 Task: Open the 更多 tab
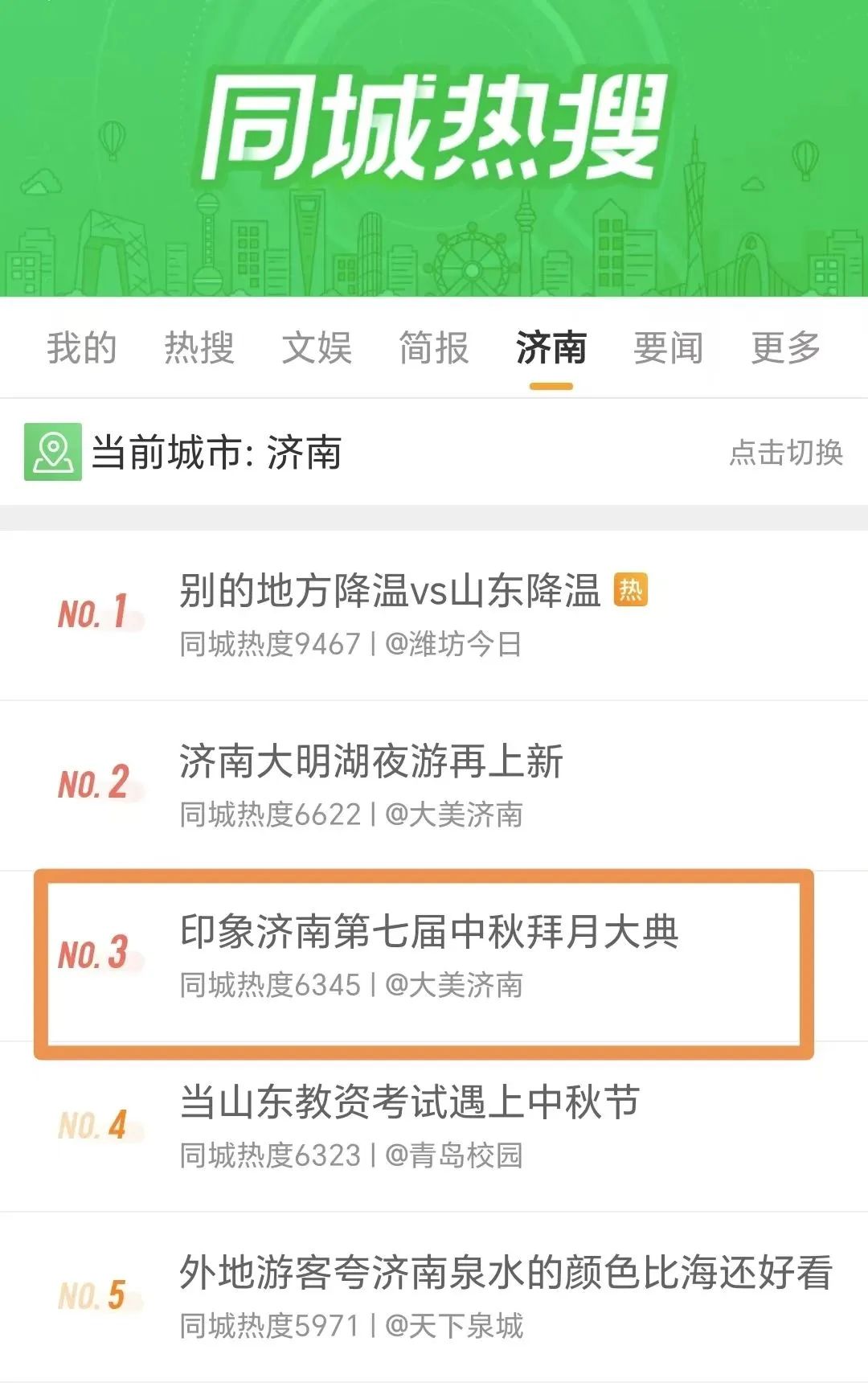[x=786, y=348]
